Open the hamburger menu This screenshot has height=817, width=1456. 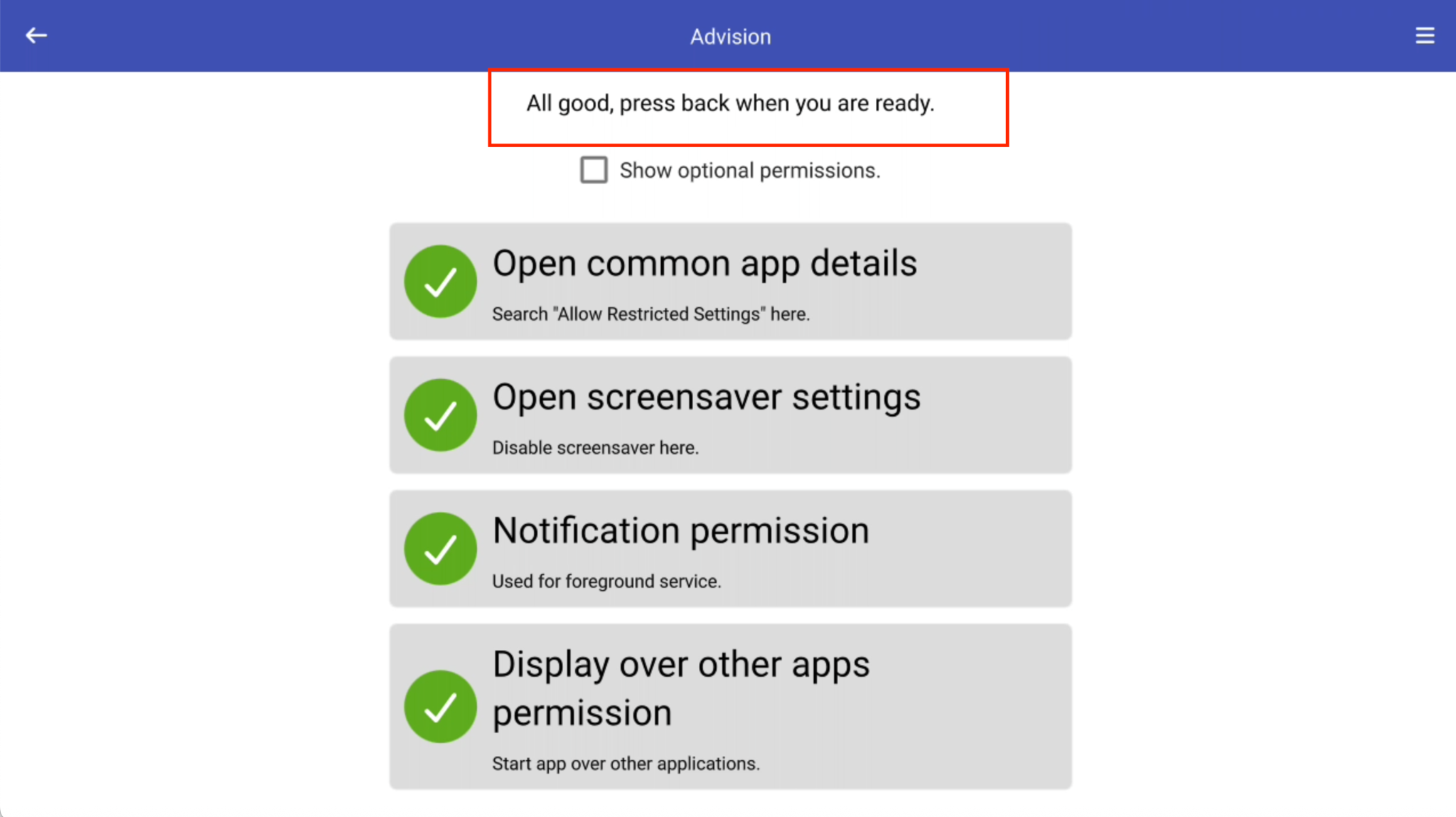pyautogui.click(x=1424, y=36)
